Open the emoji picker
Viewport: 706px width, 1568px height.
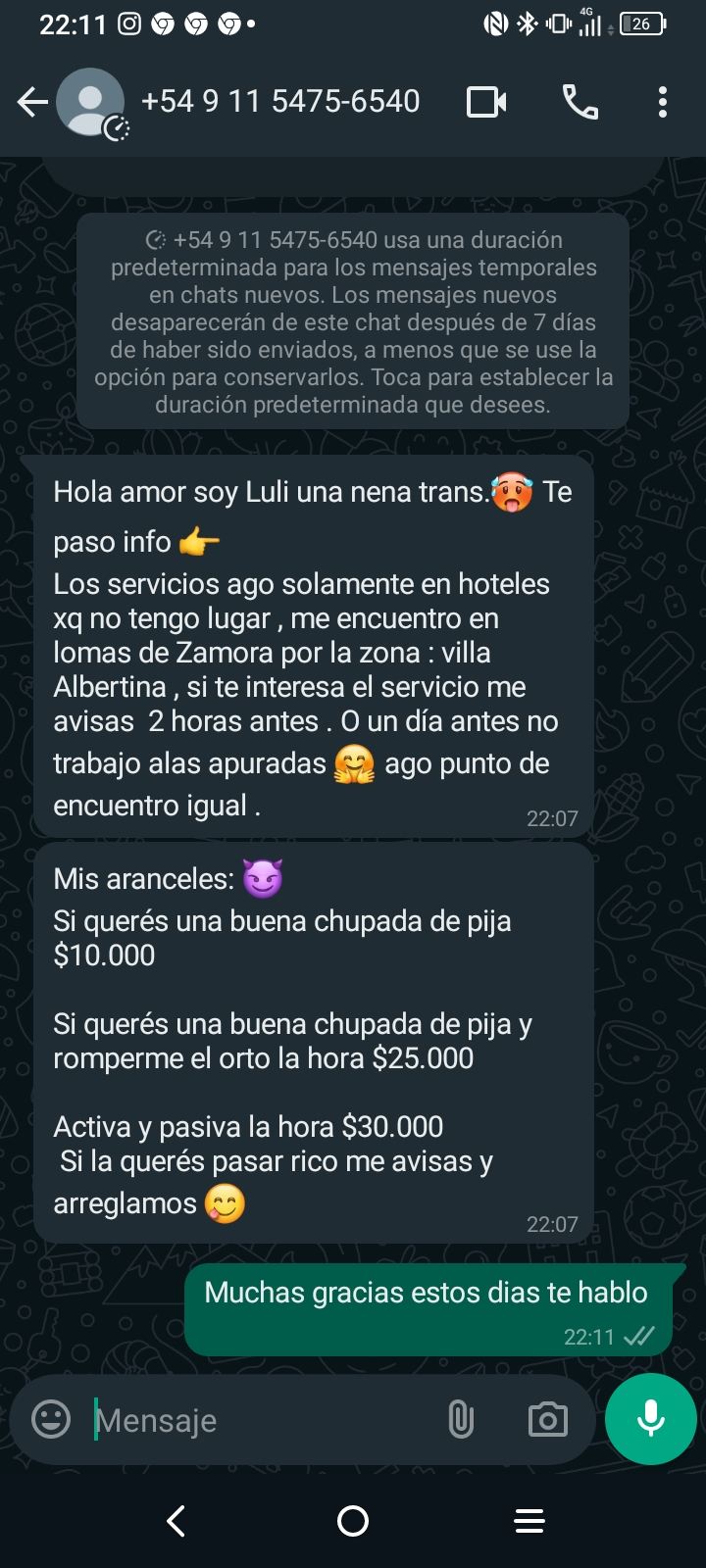click(x=51, y=1419)
